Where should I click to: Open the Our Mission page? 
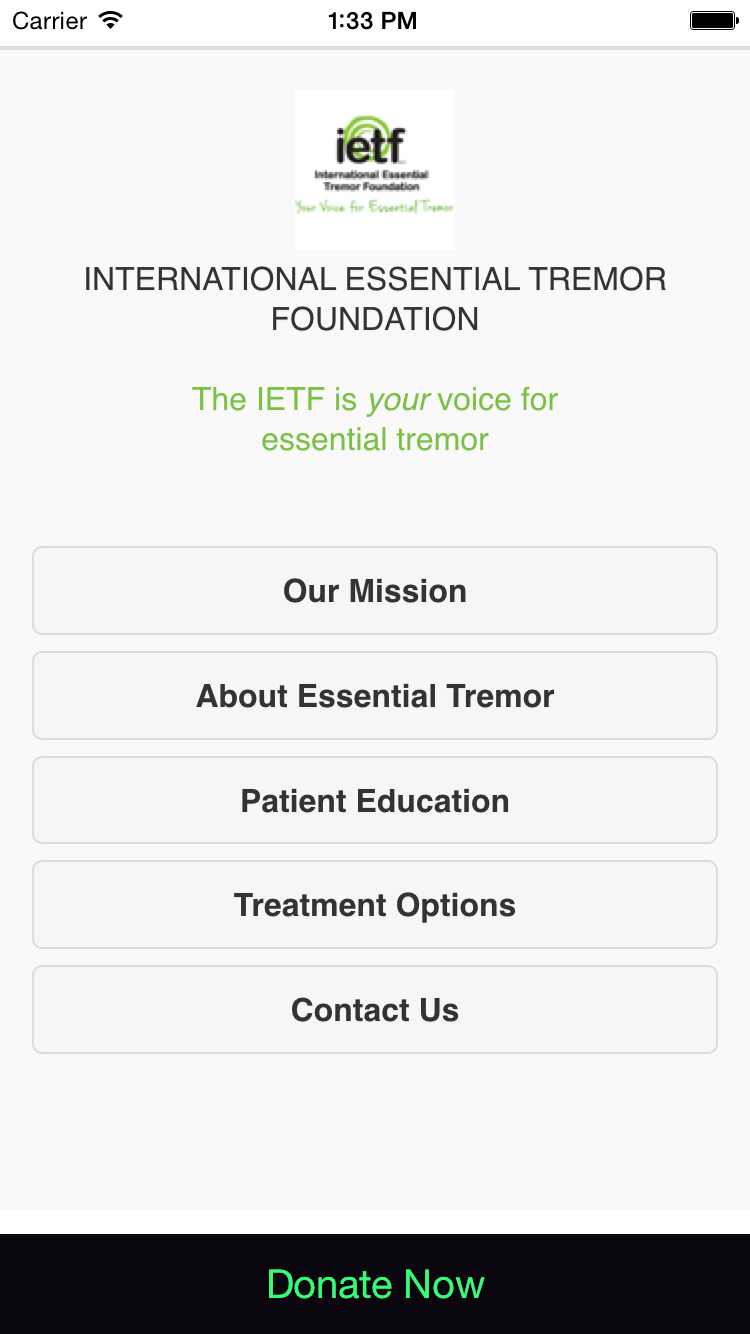point(375,591)
